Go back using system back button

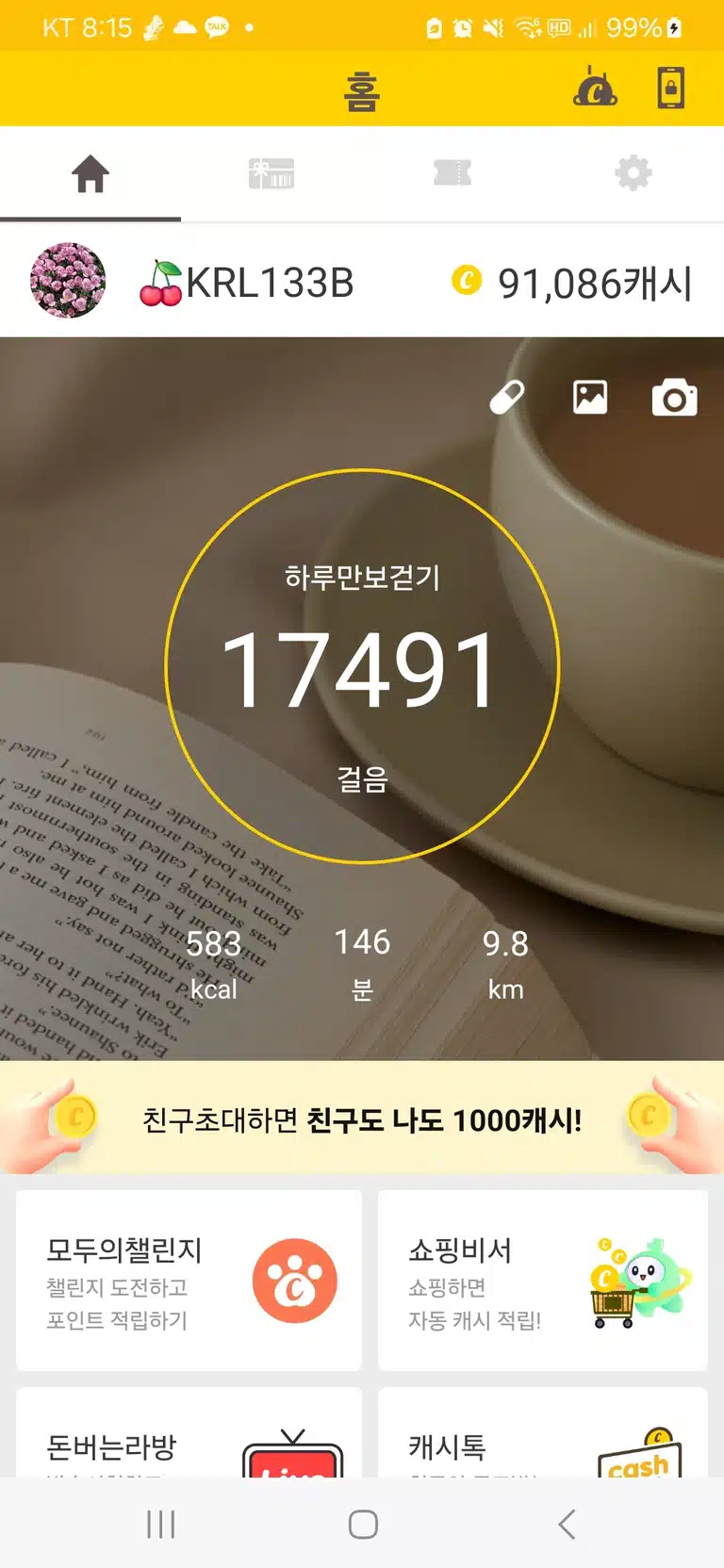tap(566, 1524)
